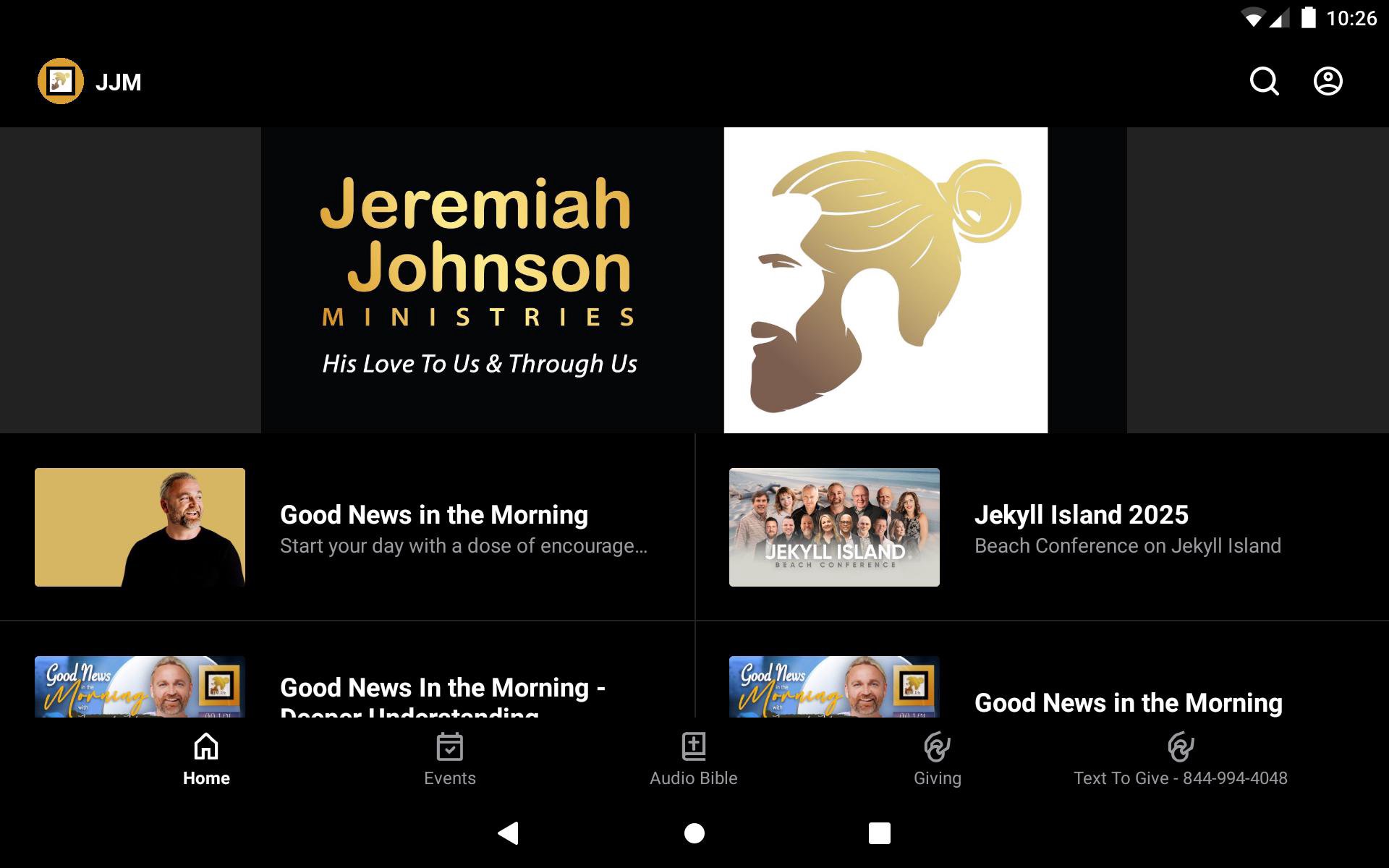Open the search icon
Viewport: 1389px width, 868px height.
[1264, 82]
